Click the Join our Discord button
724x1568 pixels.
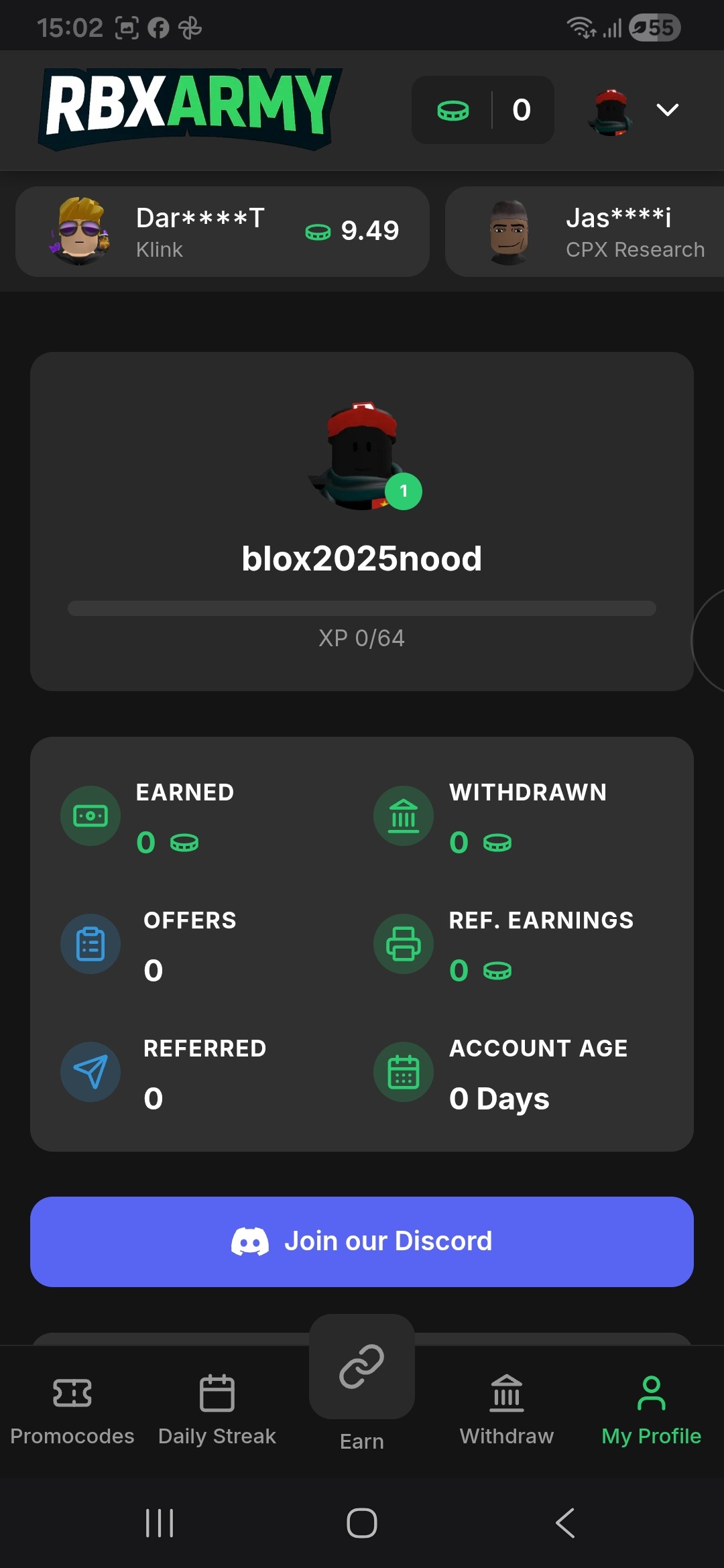pyautogui.click(x=362, y=1241)
